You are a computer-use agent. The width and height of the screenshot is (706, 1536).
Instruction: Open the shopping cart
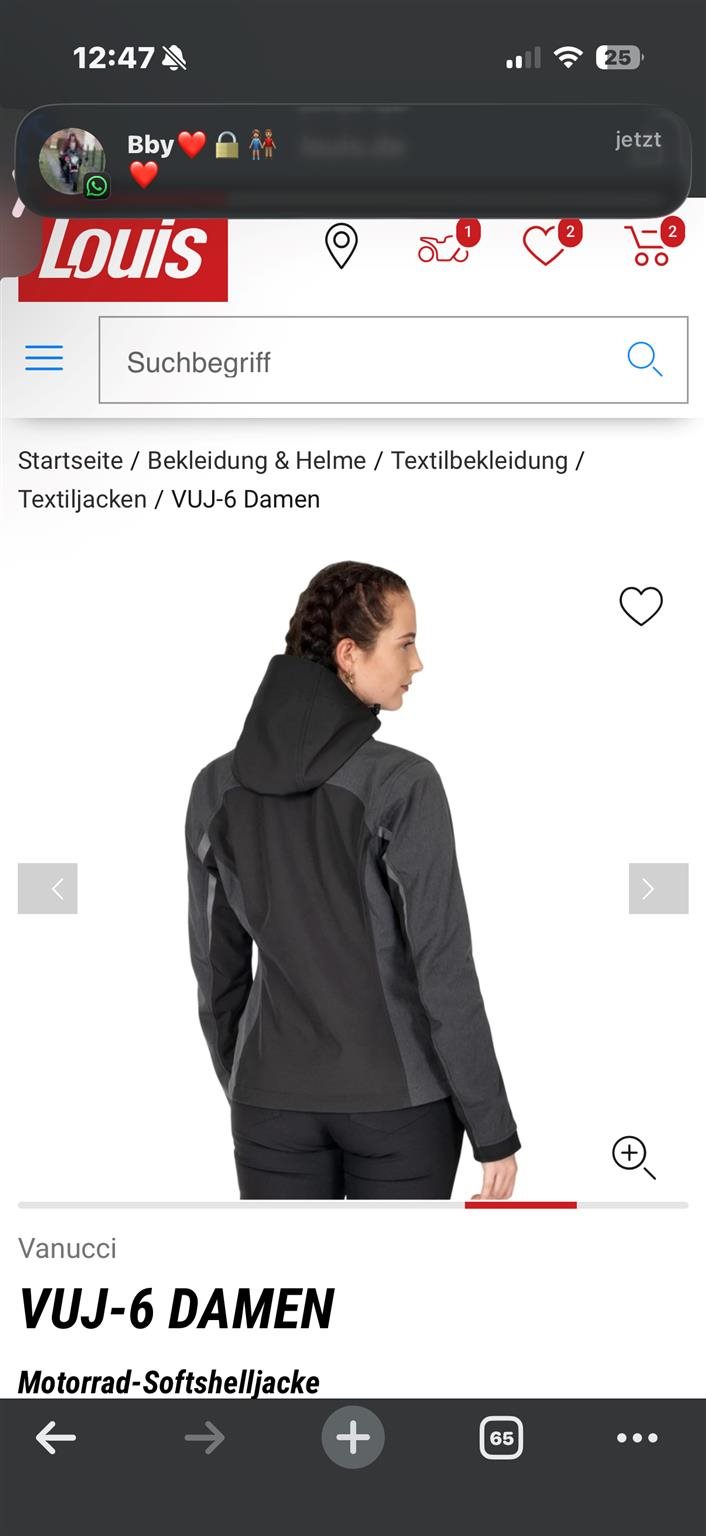tap(651, 246)
